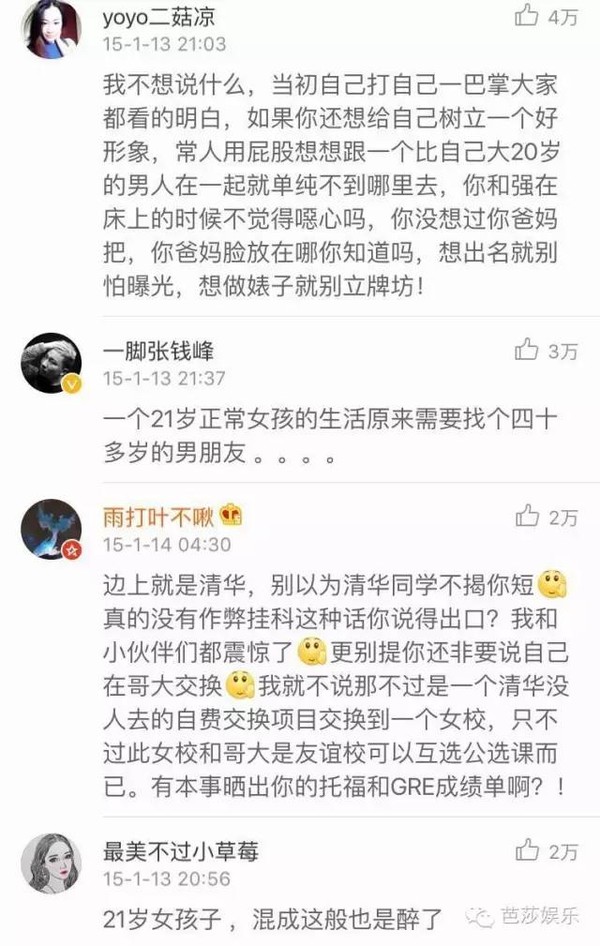
Task: Open yoyo二菇凉's profile avatar
Action: pos(51,27)
